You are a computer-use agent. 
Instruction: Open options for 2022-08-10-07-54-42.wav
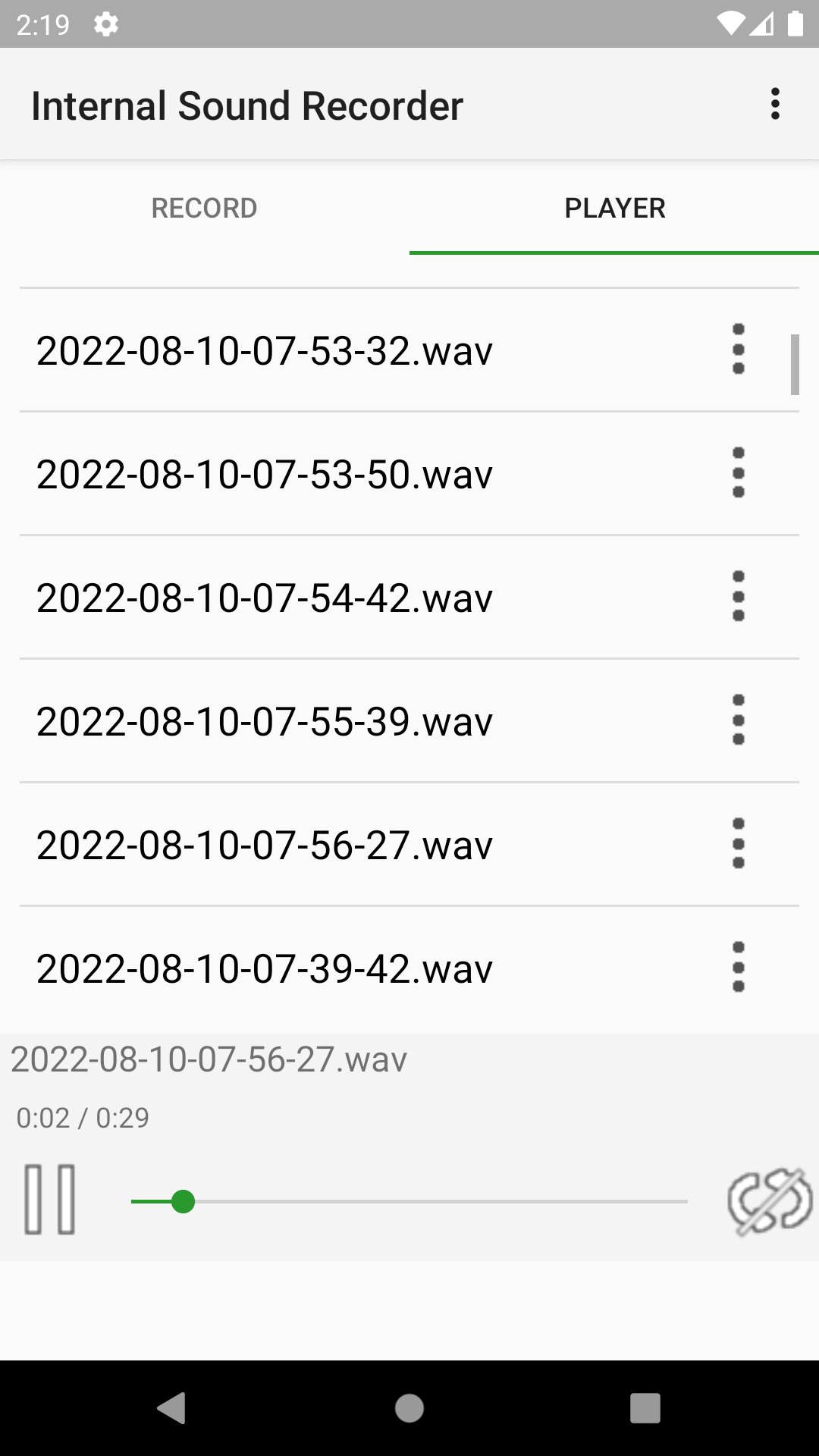coord(739,597)
